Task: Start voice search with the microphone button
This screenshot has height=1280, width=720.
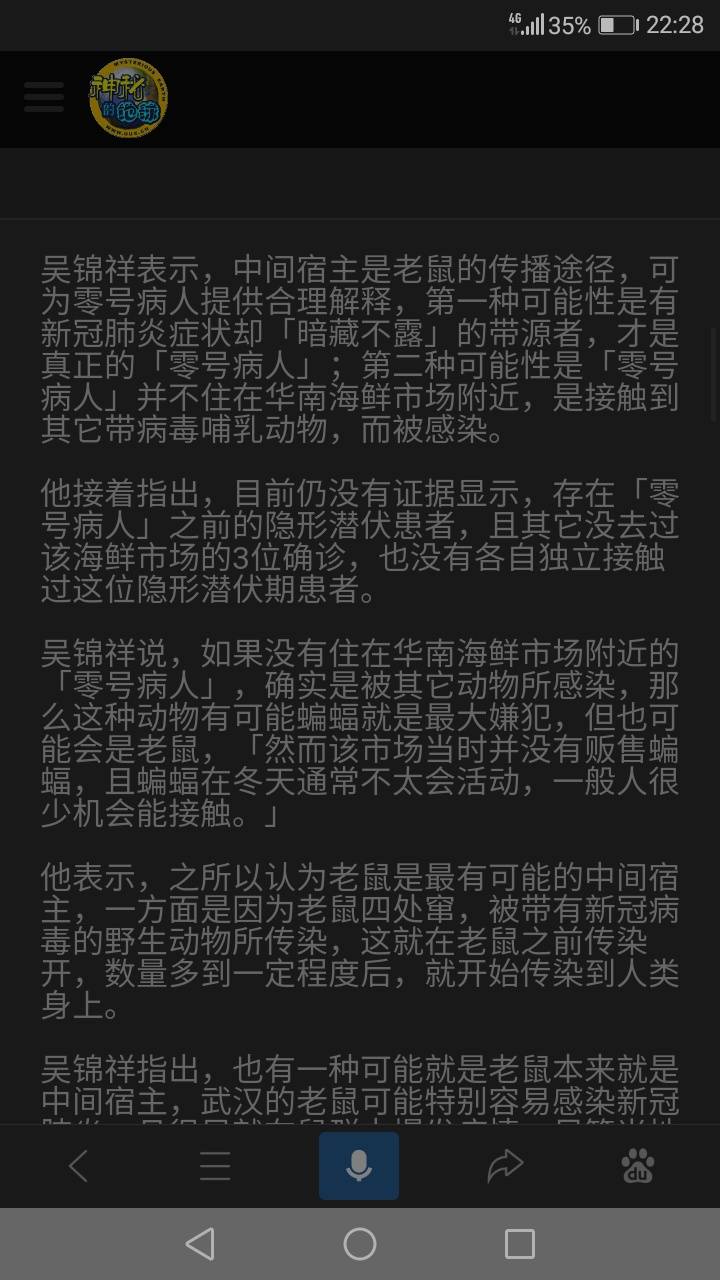Action: (359, 1166)
